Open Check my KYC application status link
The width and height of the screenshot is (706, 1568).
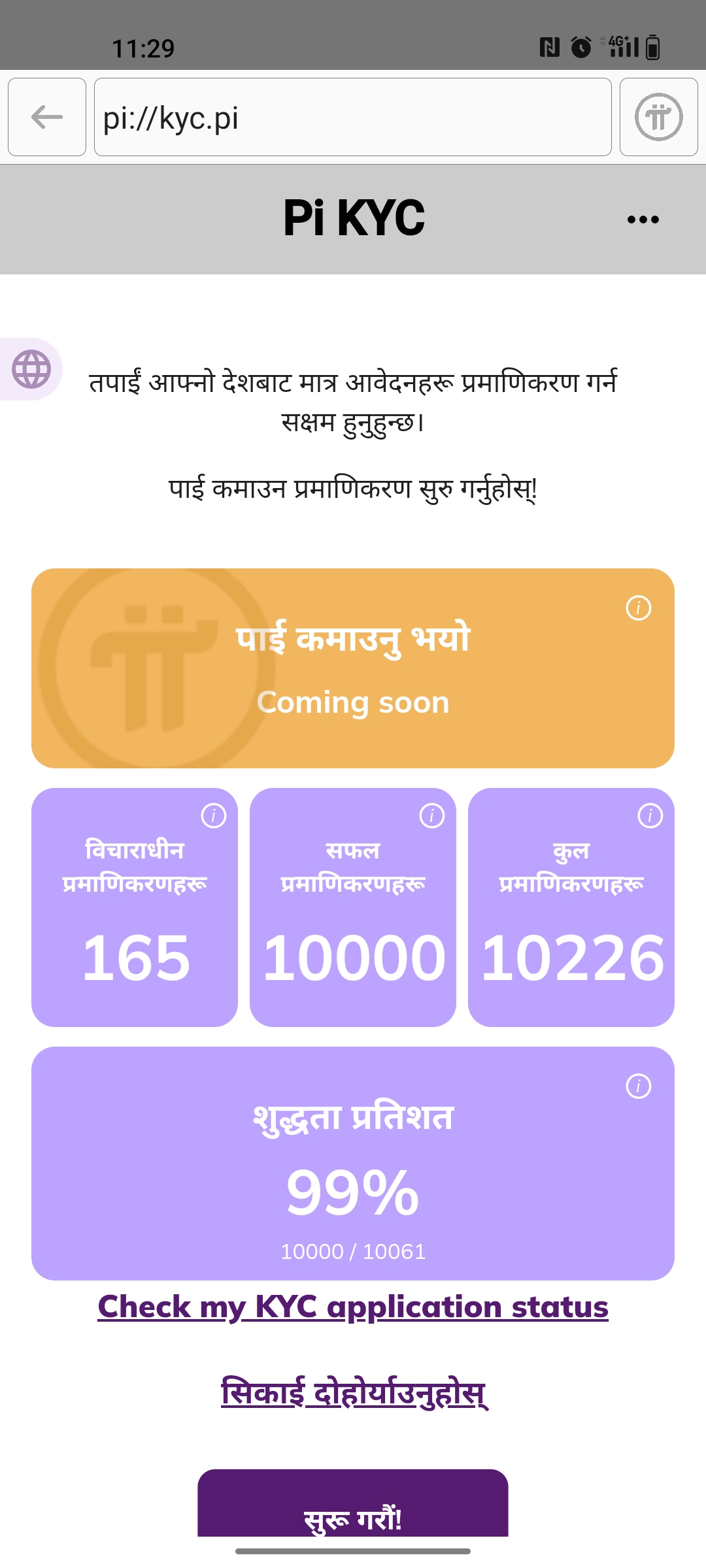[x=353, y=1307]
